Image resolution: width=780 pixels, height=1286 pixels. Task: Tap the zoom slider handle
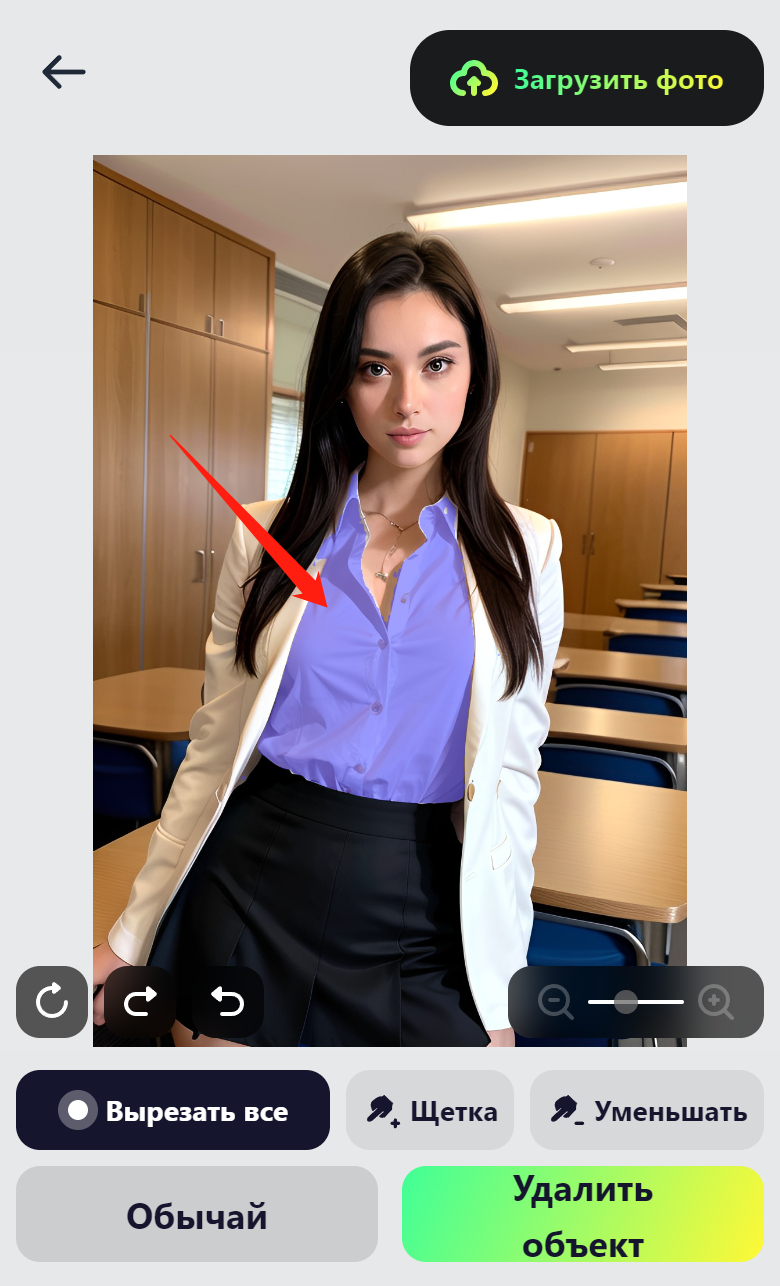click(x=626, y=1001)
